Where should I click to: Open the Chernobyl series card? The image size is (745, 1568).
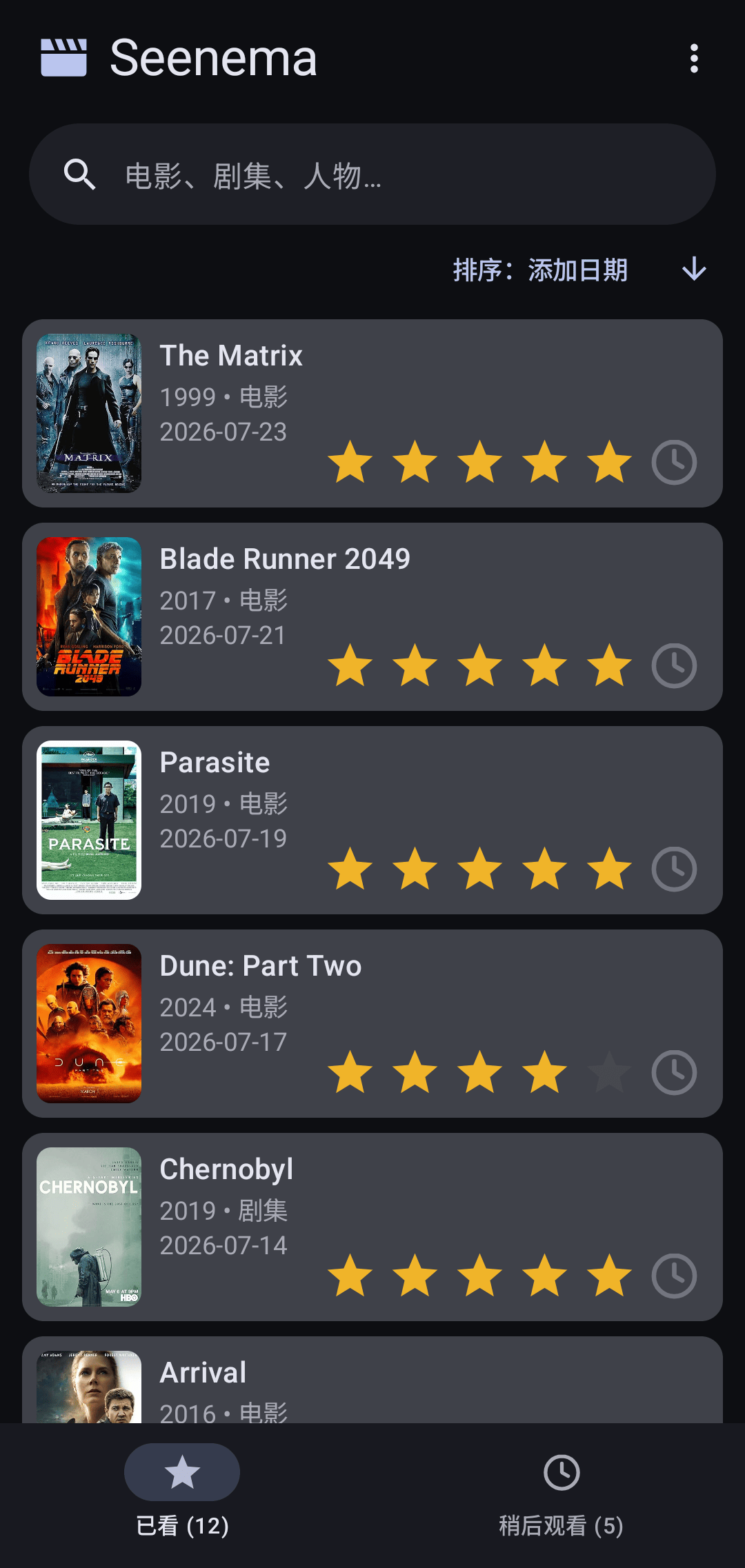372,1227
